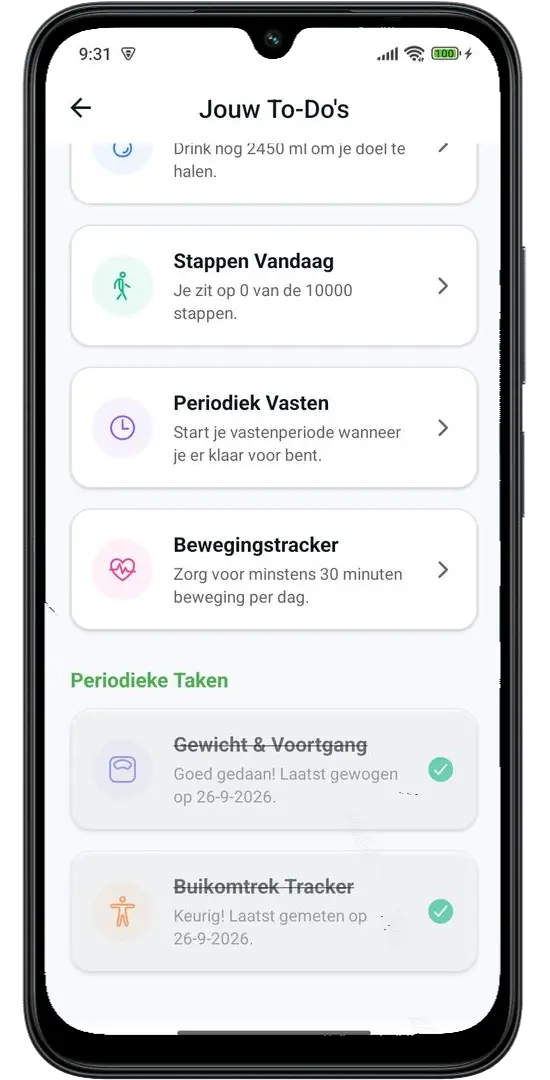This screenshot has height=1080, width=550.
Task: Open the Stappen Vandaag card
Action: (274, 286)
